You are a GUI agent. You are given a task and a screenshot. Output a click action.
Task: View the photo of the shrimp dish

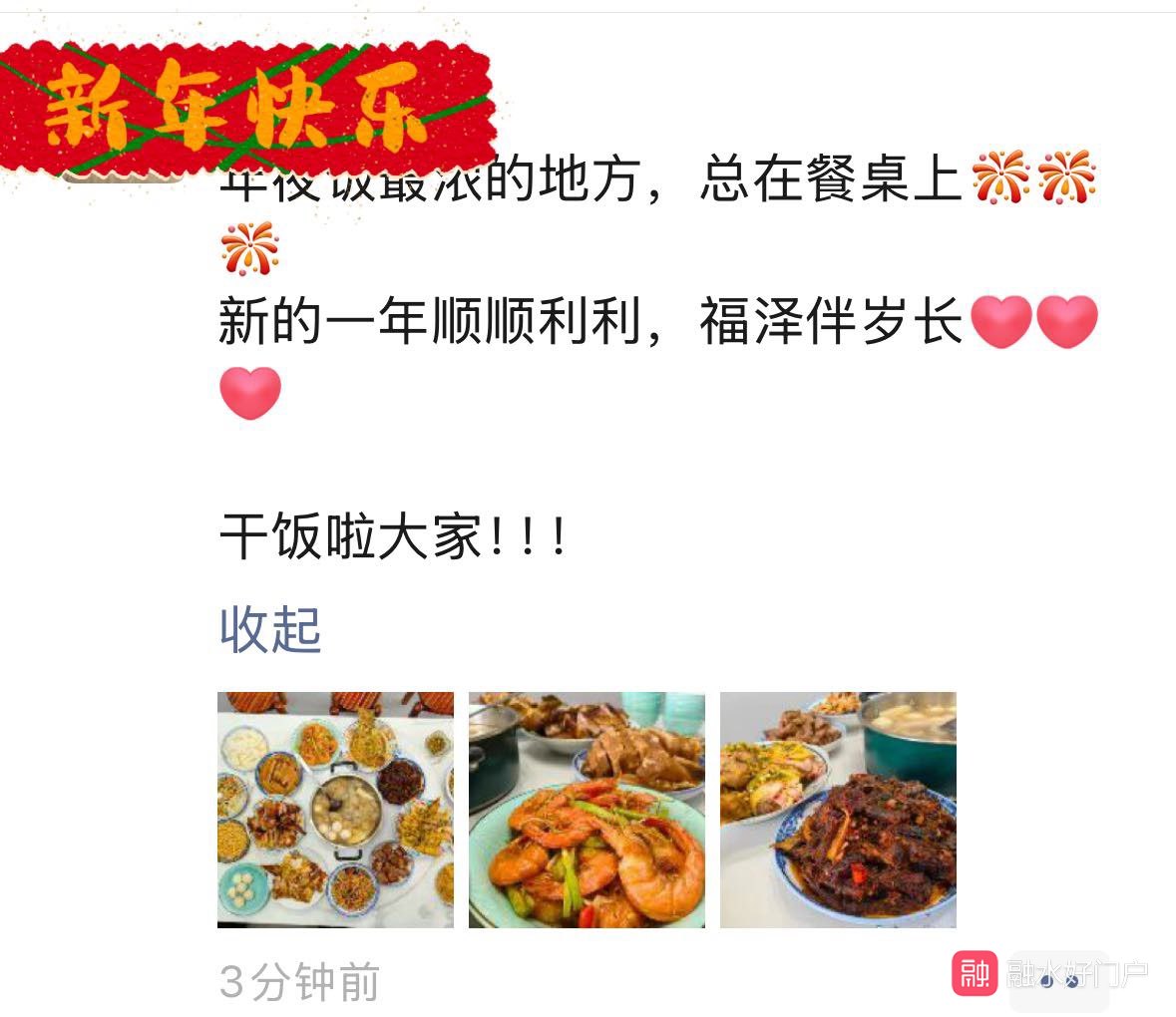pyautogui.click(x=587, y=810)
